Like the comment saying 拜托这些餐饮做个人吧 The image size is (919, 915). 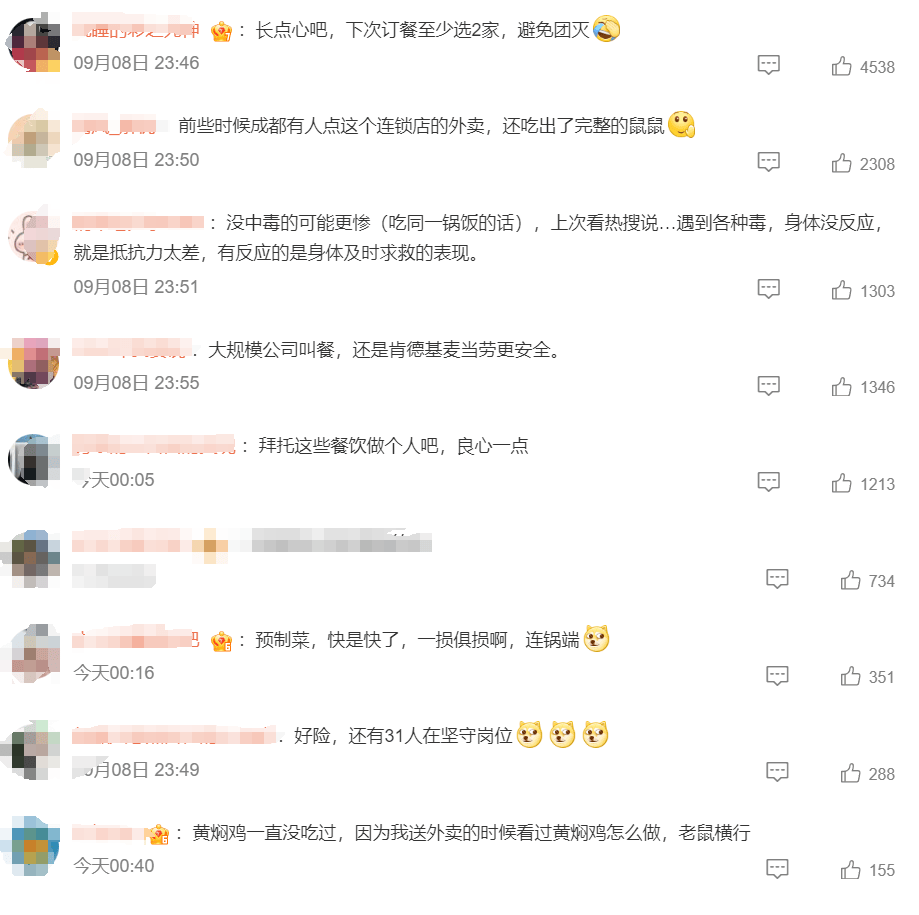tap(842, 483)
